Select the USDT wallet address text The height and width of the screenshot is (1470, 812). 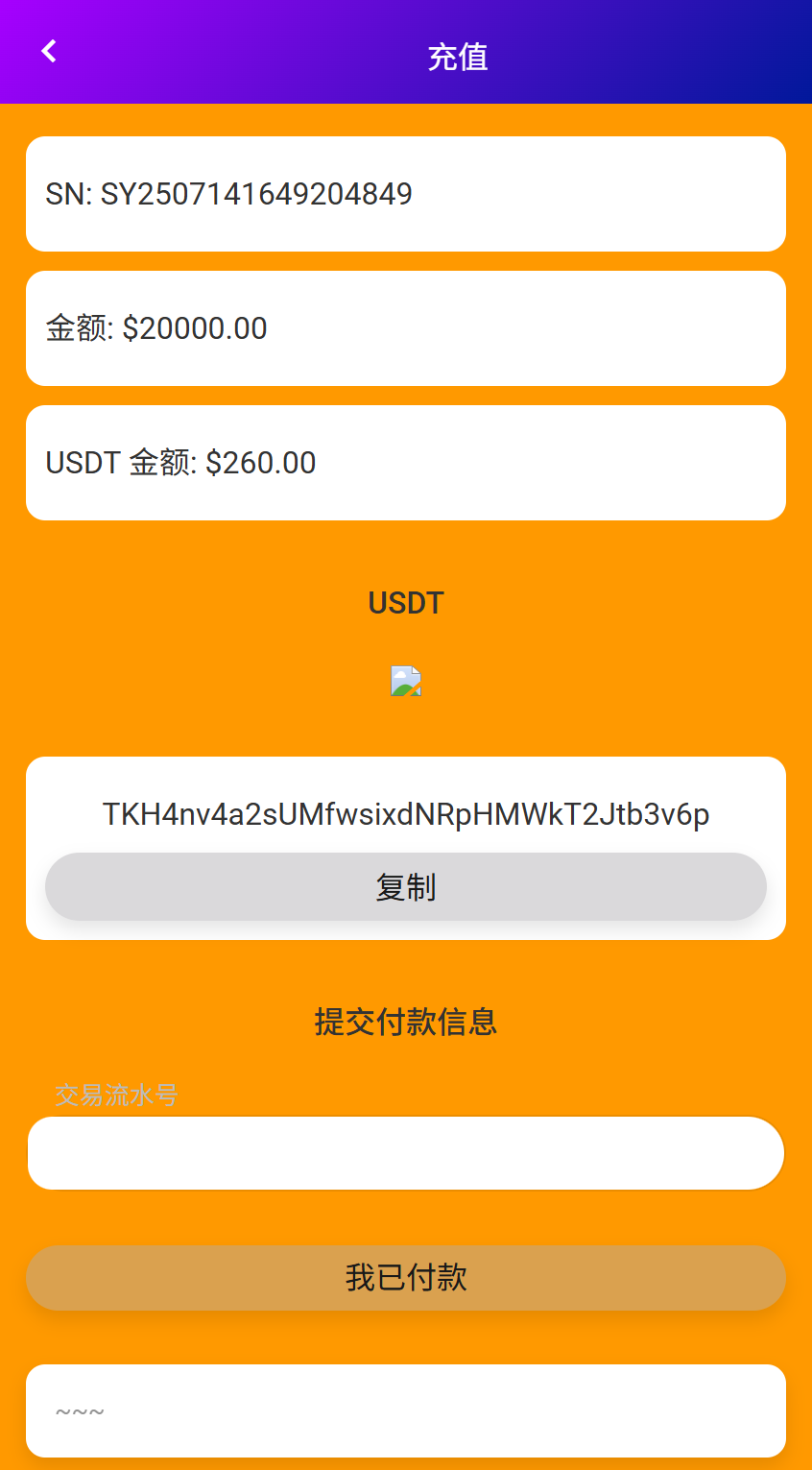[x=406, y=812]
